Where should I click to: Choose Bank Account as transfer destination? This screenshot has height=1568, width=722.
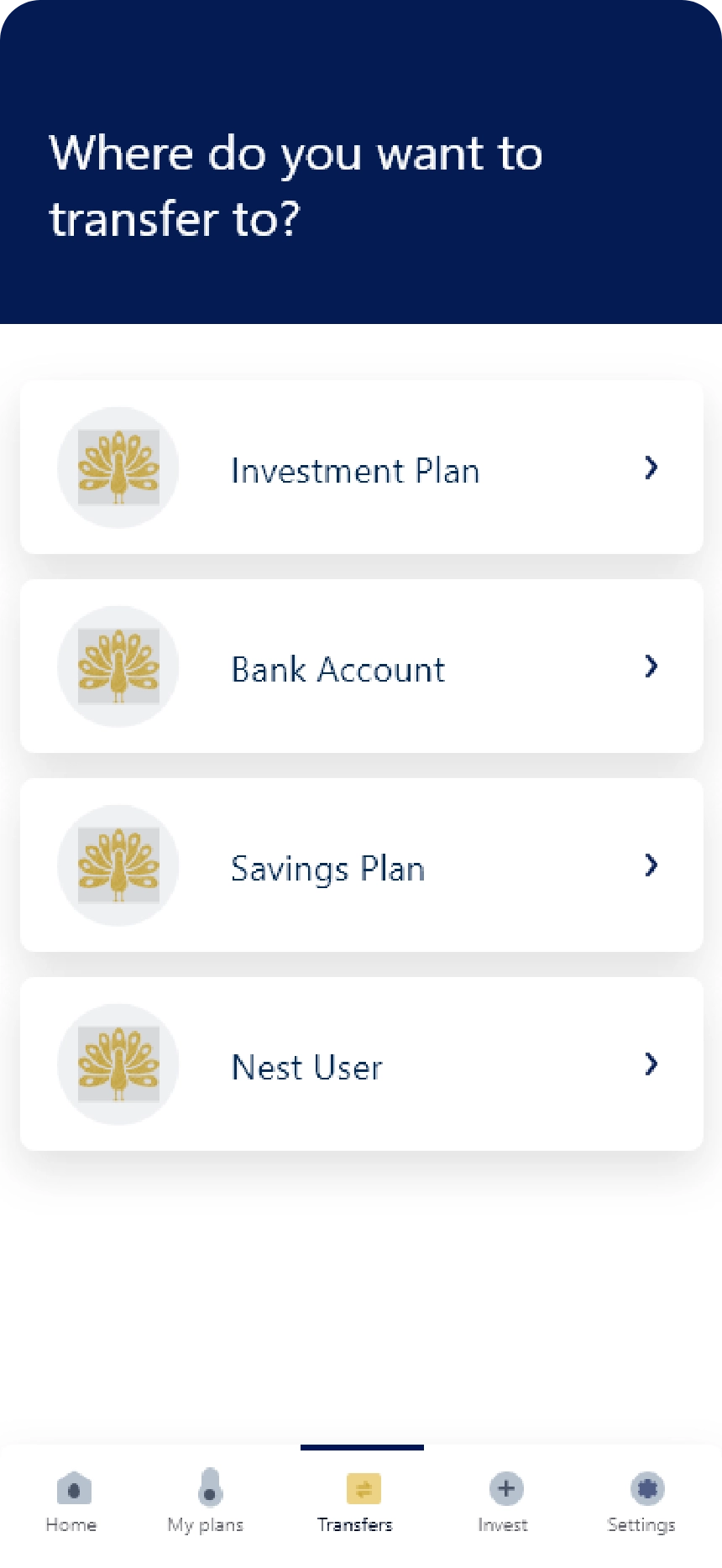click(361, 667)
